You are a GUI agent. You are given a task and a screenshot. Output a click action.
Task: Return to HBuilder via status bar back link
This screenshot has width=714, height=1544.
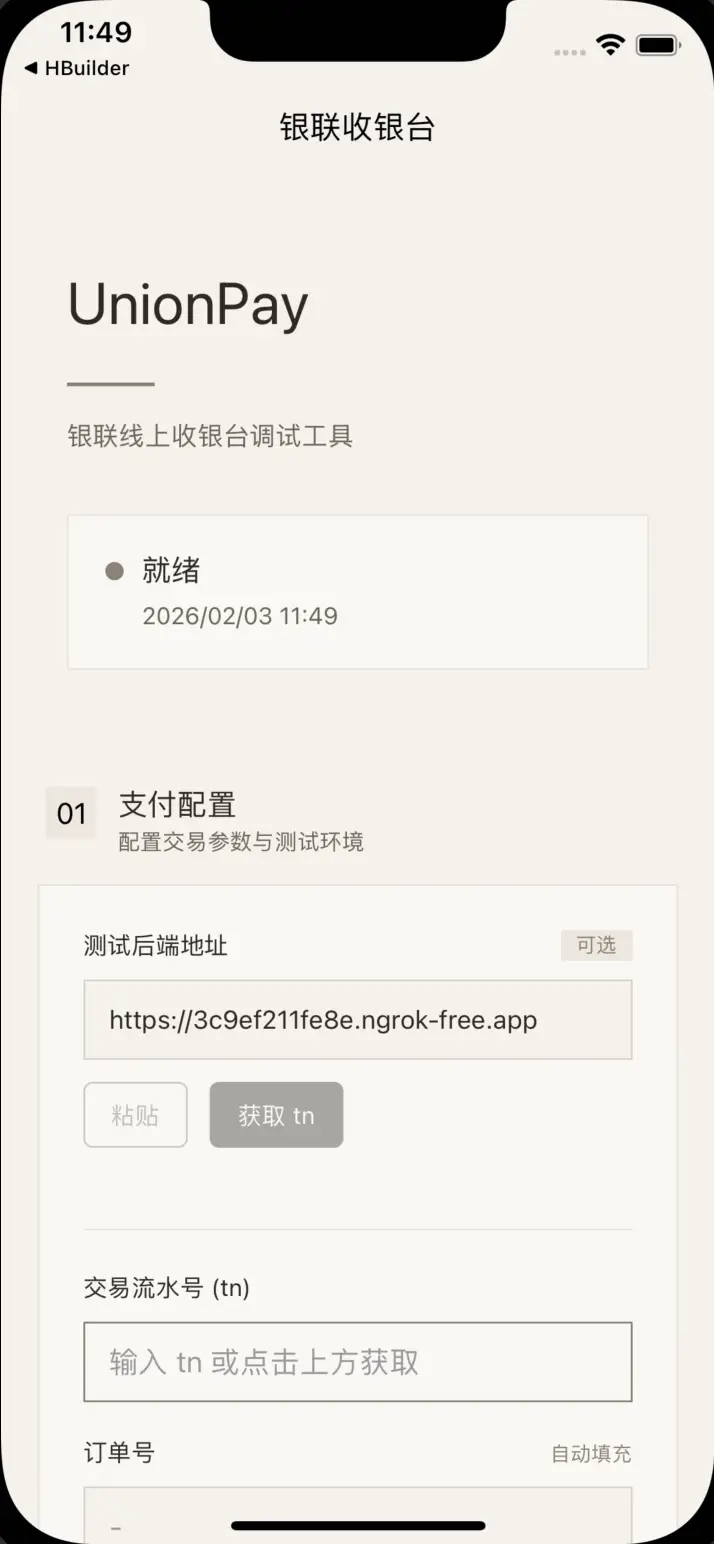tap(76, 68)
